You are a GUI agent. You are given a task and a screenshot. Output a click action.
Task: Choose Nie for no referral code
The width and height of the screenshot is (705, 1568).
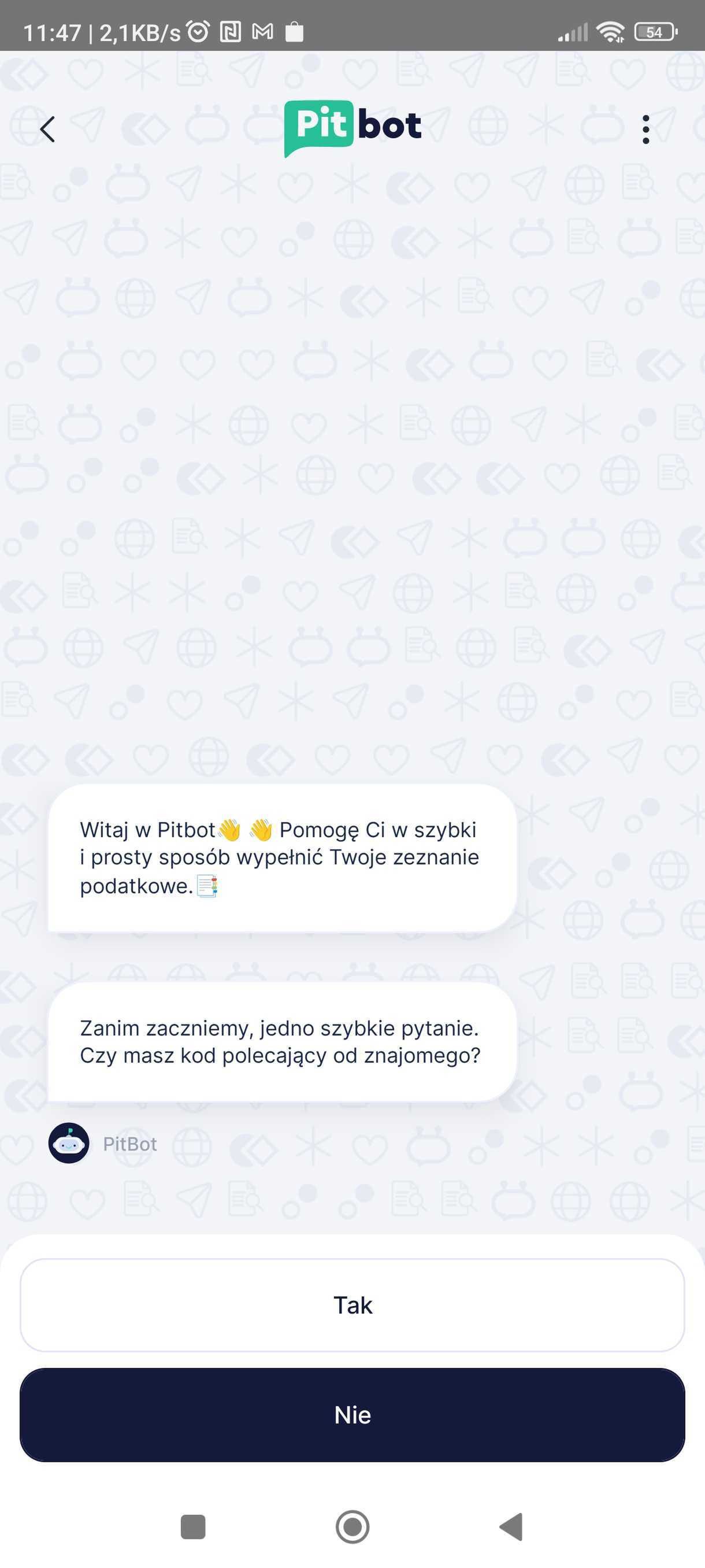352,1415
